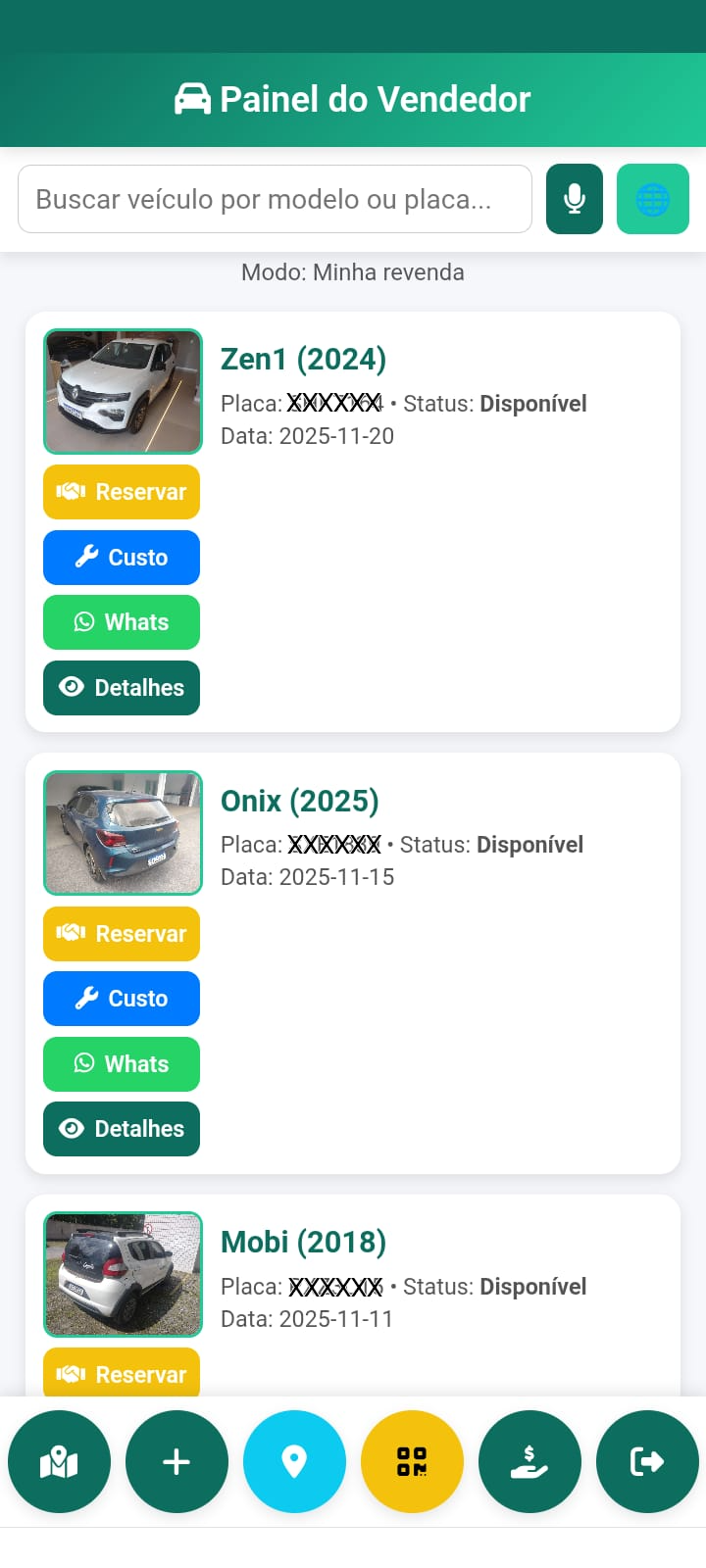The height and width of the screenshot is (1568, 706).
Task: Click the logout icon at bottom right
Action: click(647, 1461)
